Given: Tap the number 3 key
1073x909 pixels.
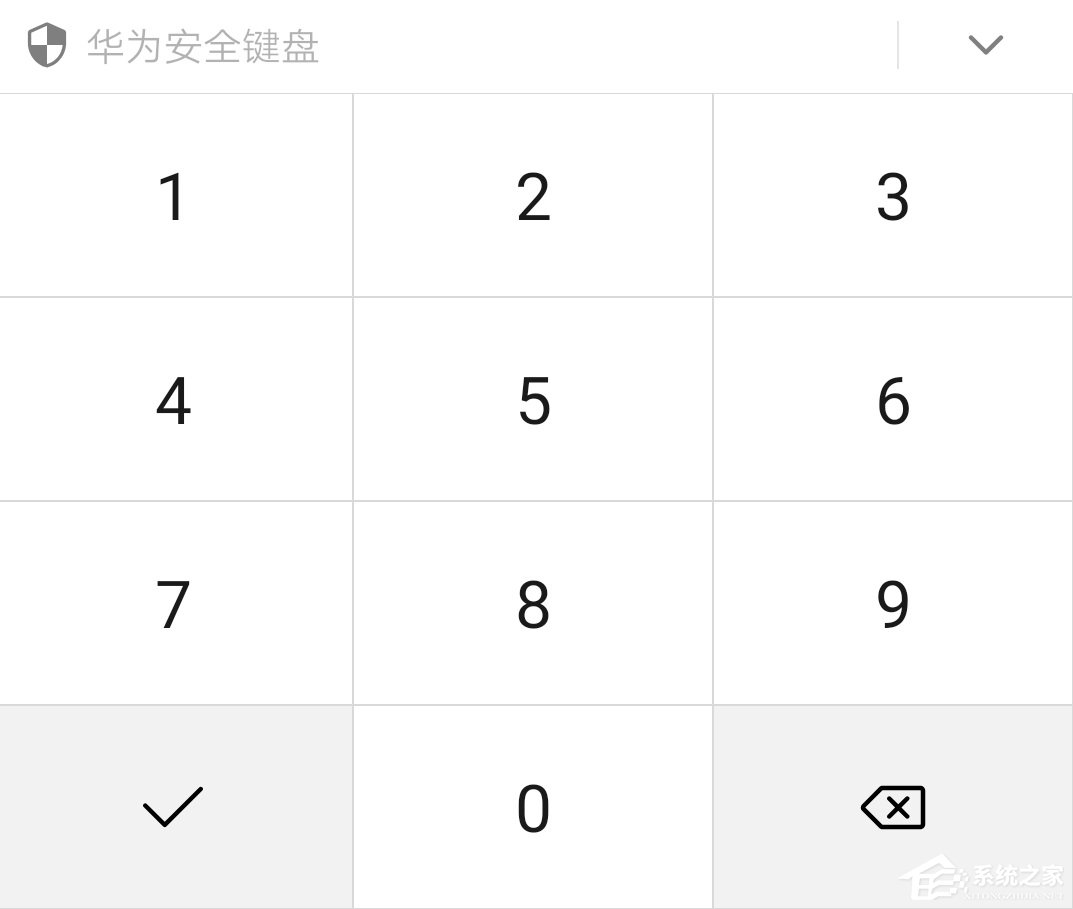Looking at the screenshot, I should (892, 196).
